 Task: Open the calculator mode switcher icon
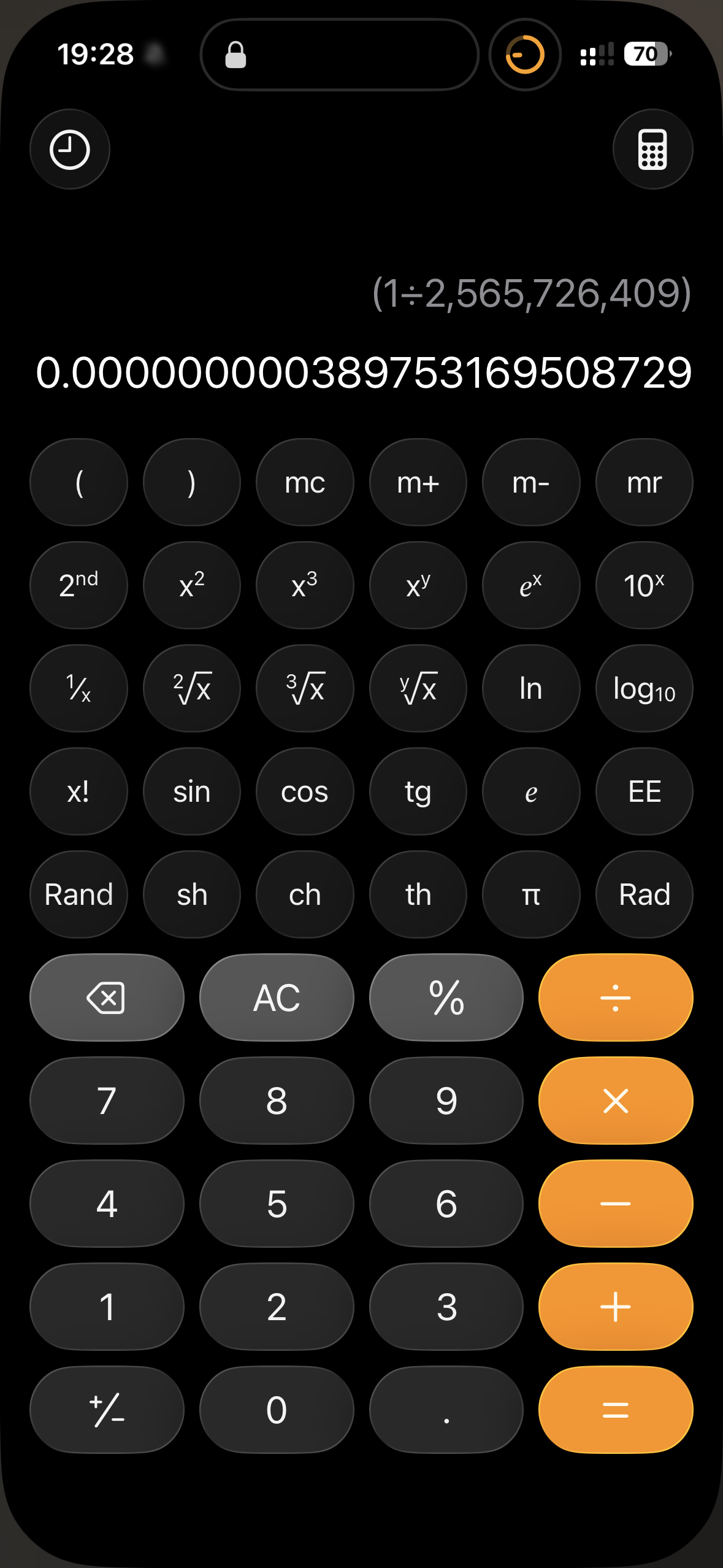click(x=652, y=149)
